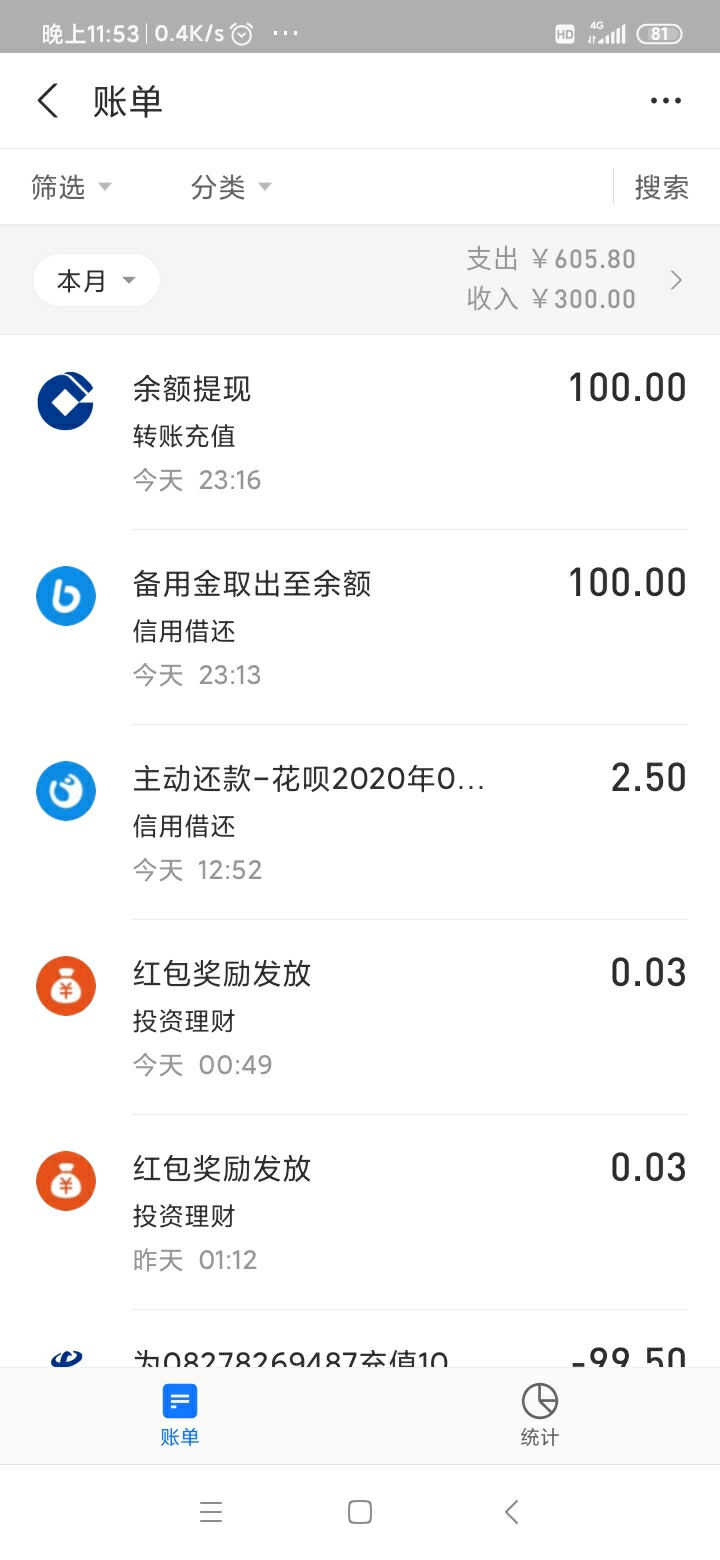Tap the system home button
The width and height of the screenshot is (720, 1560).
(x=360, y=1512)
